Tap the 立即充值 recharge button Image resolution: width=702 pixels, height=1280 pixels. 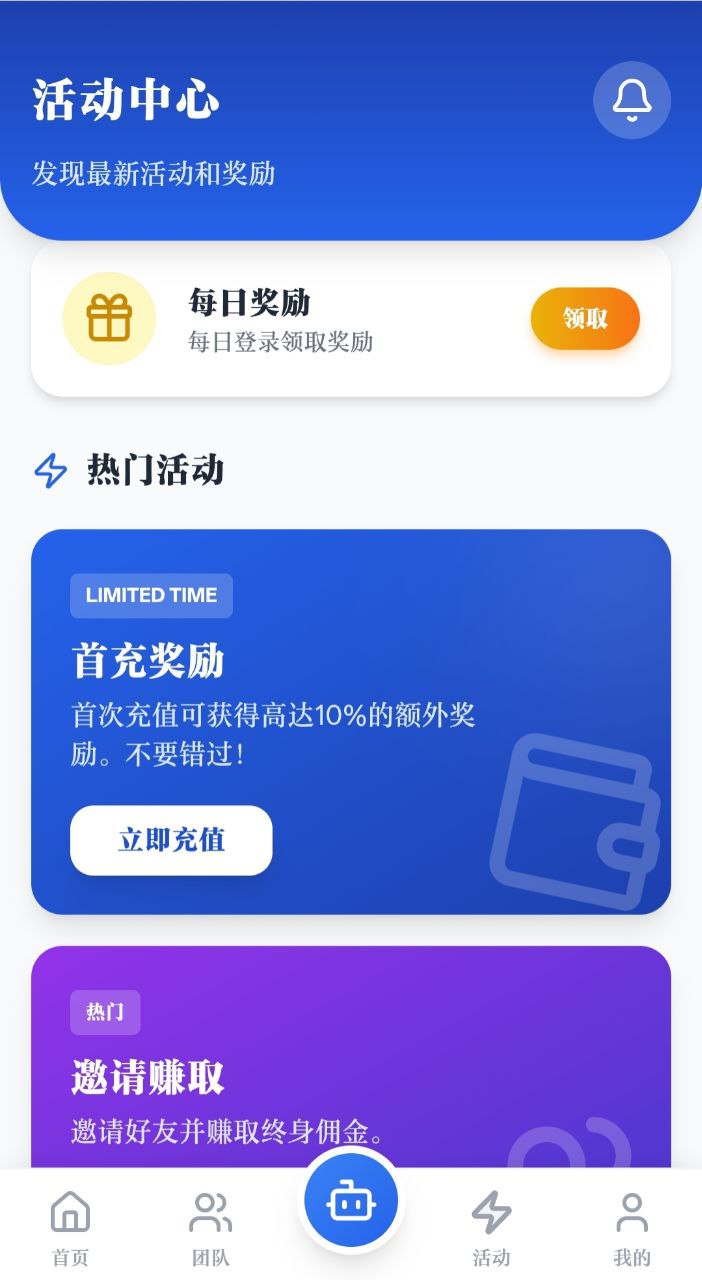click(x=171, y=840)
